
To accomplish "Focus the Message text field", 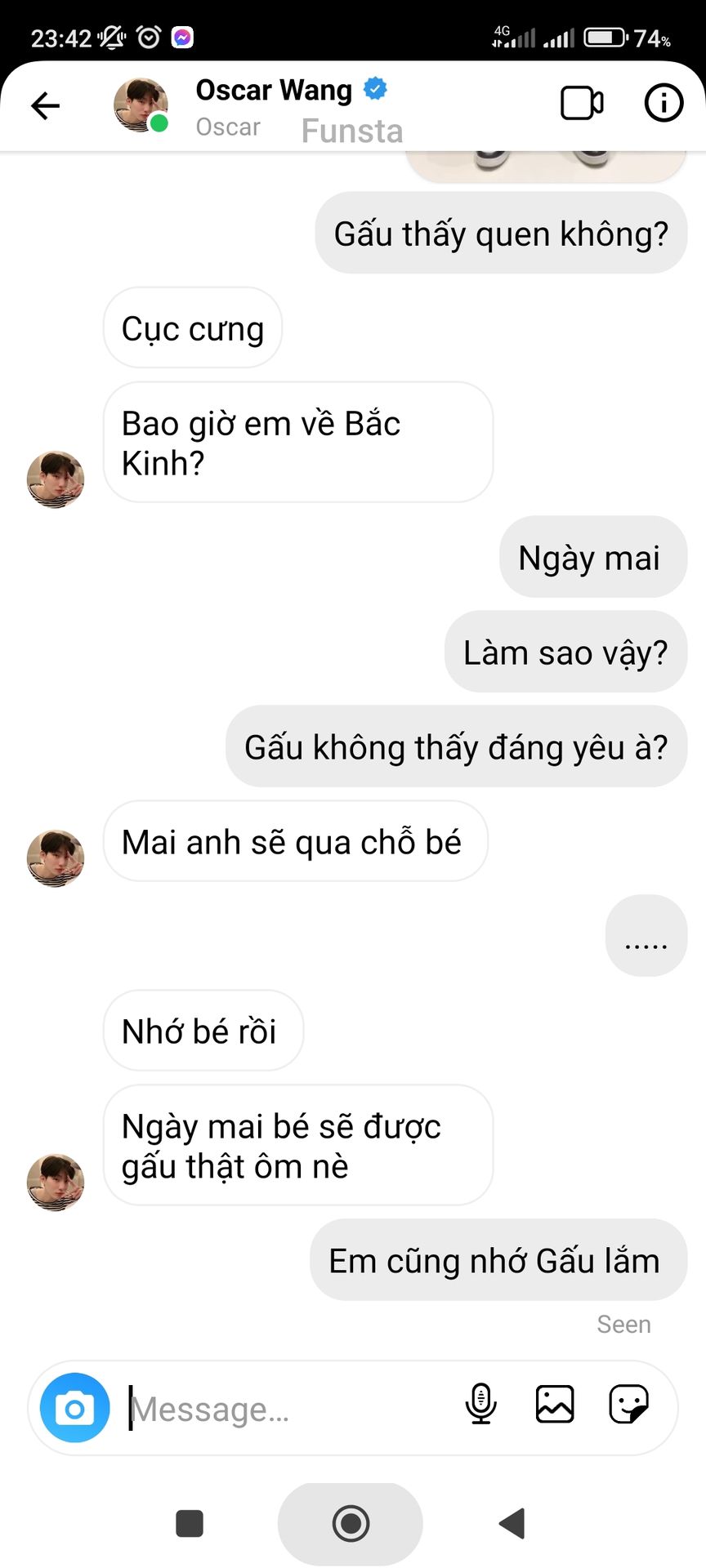I will tap(286, 1410).
